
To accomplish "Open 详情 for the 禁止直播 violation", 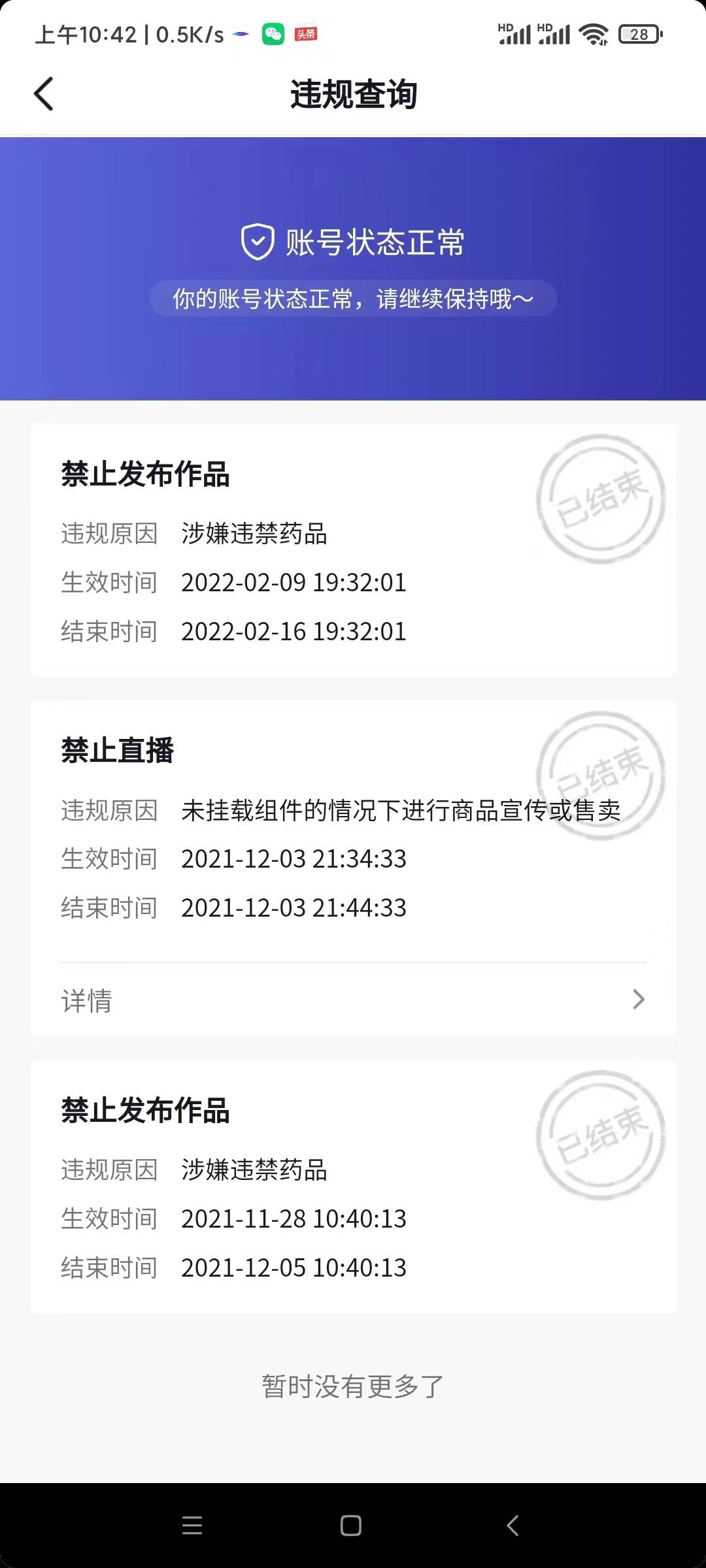I will click(x=353, y=1000).
